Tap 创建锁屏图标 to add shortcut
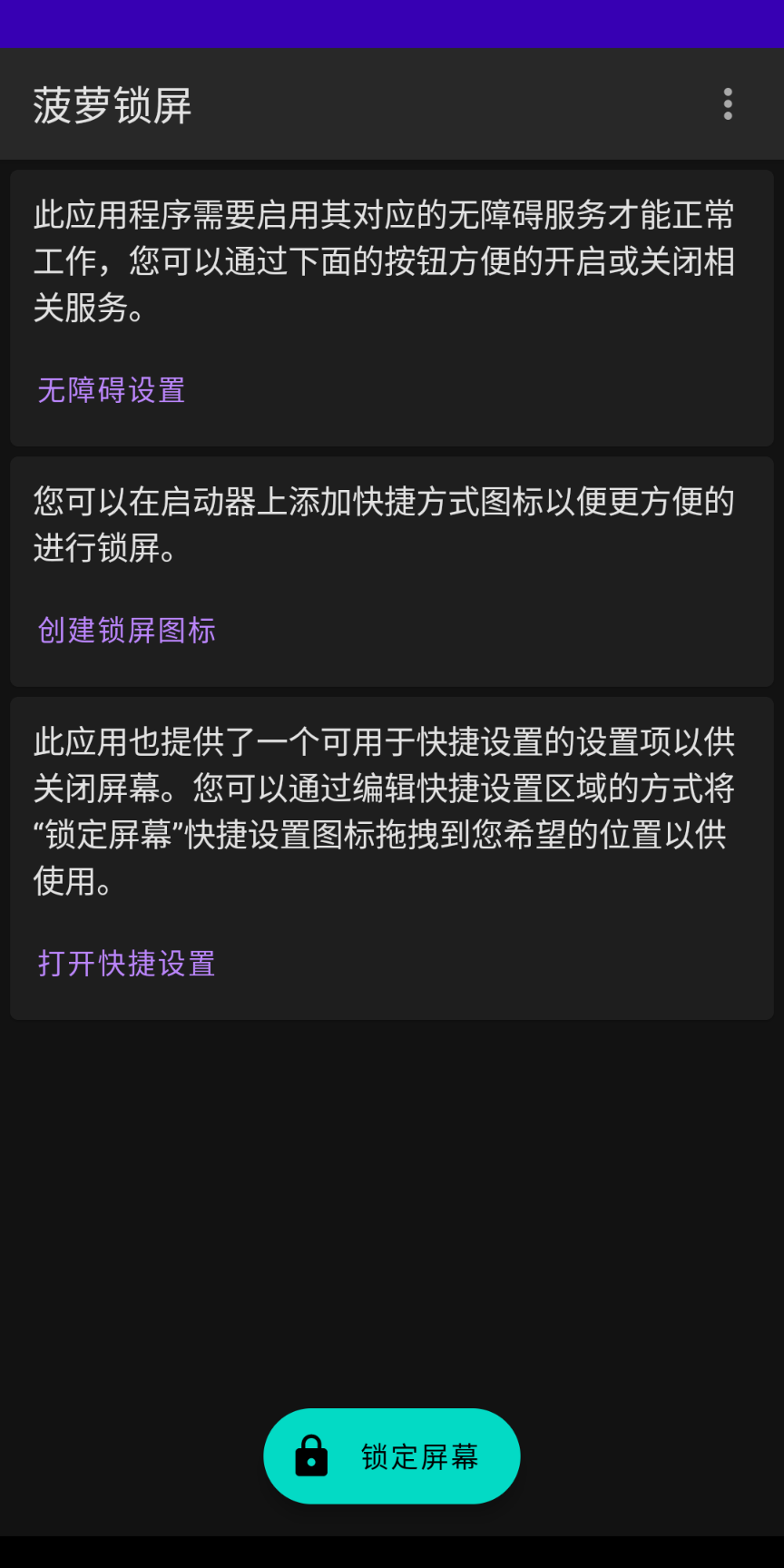Screen dimensions: 784x1568 (x=127, y=631)
